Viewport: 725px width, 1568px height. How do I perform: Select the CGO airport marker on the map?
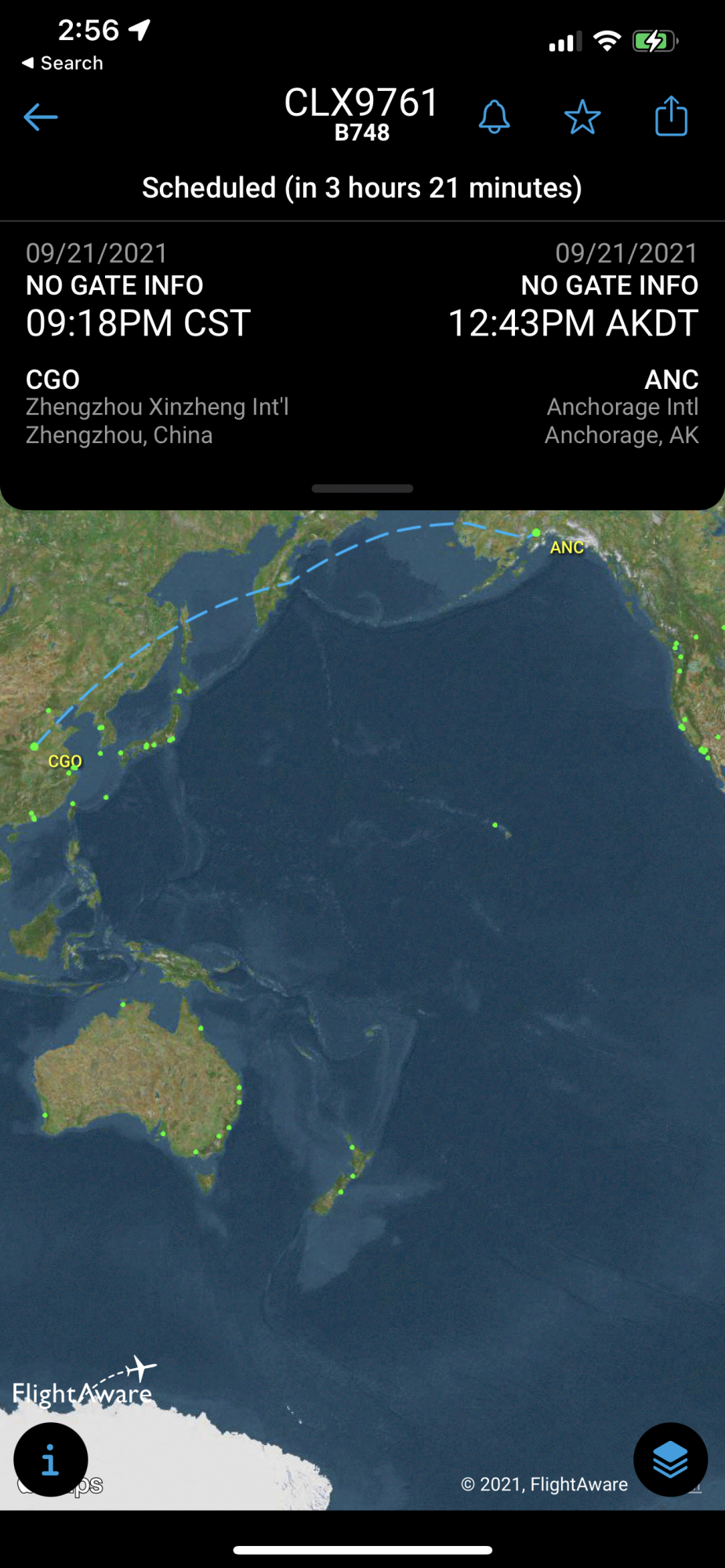pyautogui.click(x=34, y=746)
